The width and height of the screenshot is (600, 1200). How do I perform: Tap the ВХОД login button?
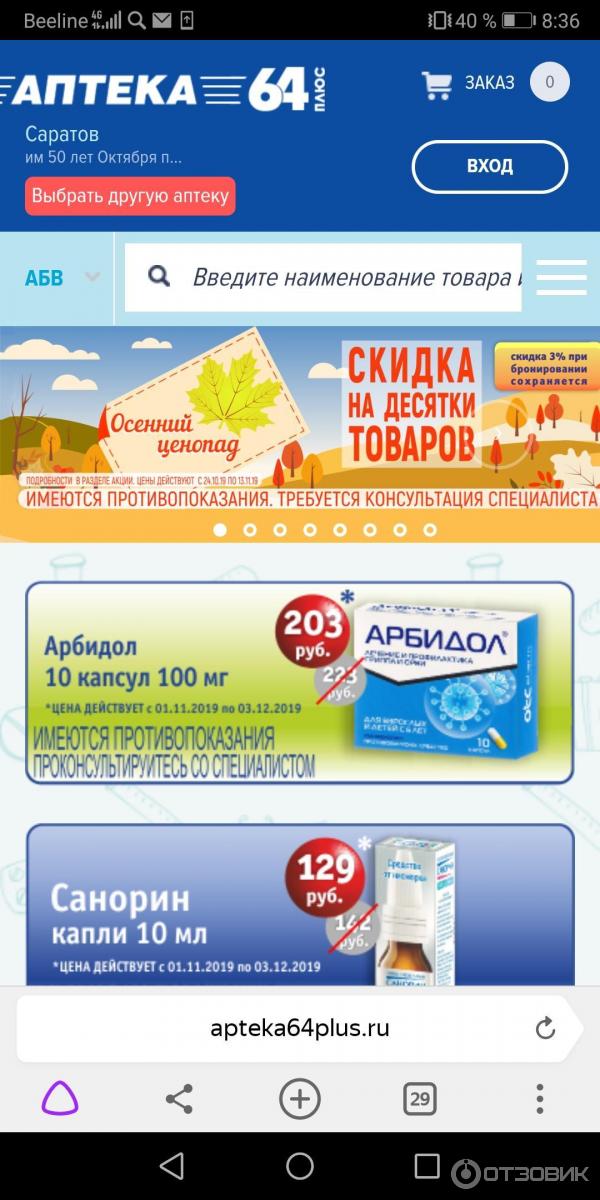coord(489,166)
